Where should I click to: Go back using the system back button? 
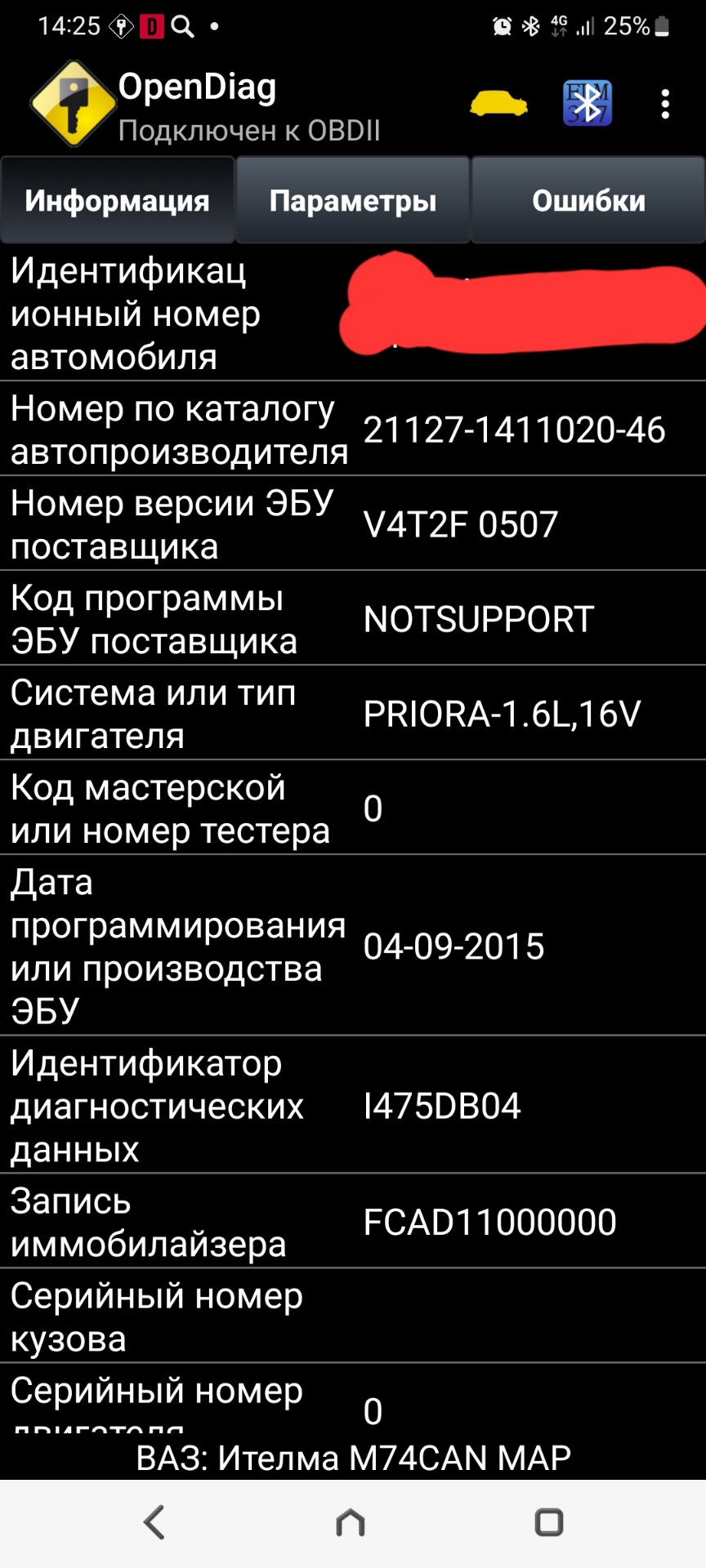tap(154, 1522)
